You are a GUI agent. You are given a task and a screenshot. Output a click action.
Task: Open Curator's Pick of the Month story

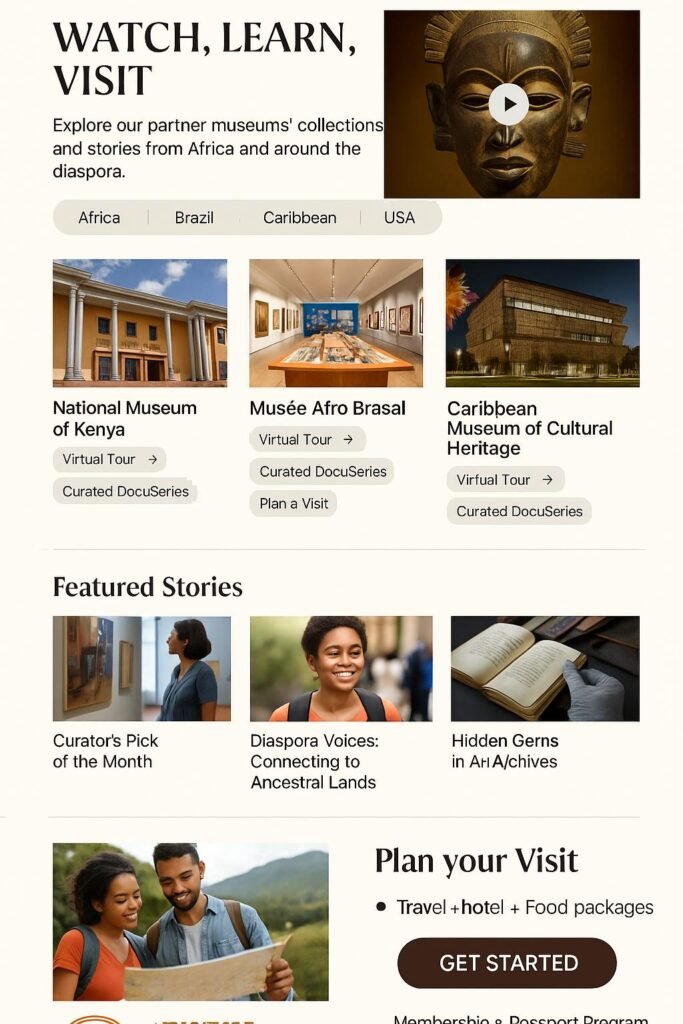tap(141, 668)
